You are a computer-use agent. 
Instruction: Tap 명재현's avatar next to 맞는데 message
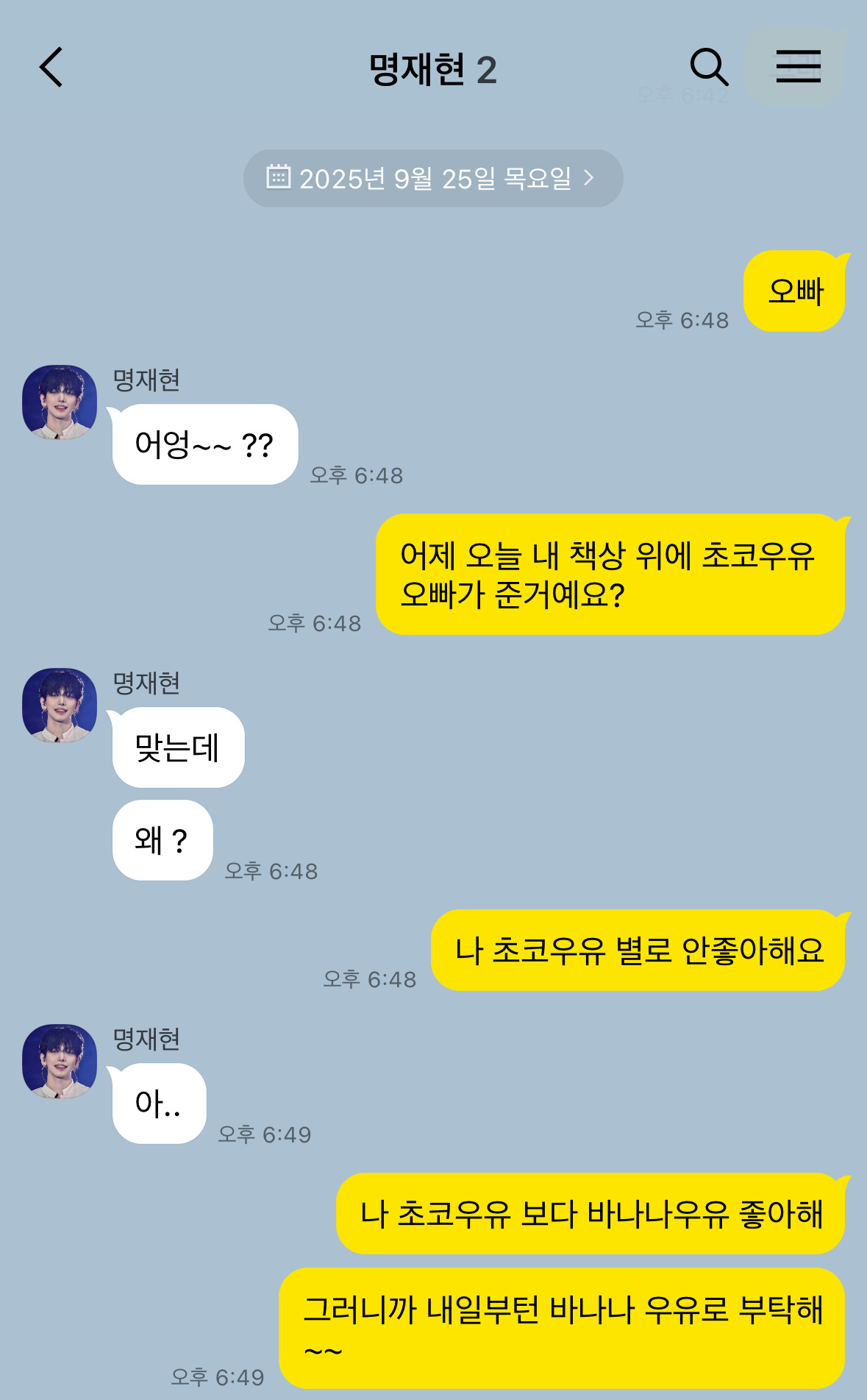pos(60,706)
